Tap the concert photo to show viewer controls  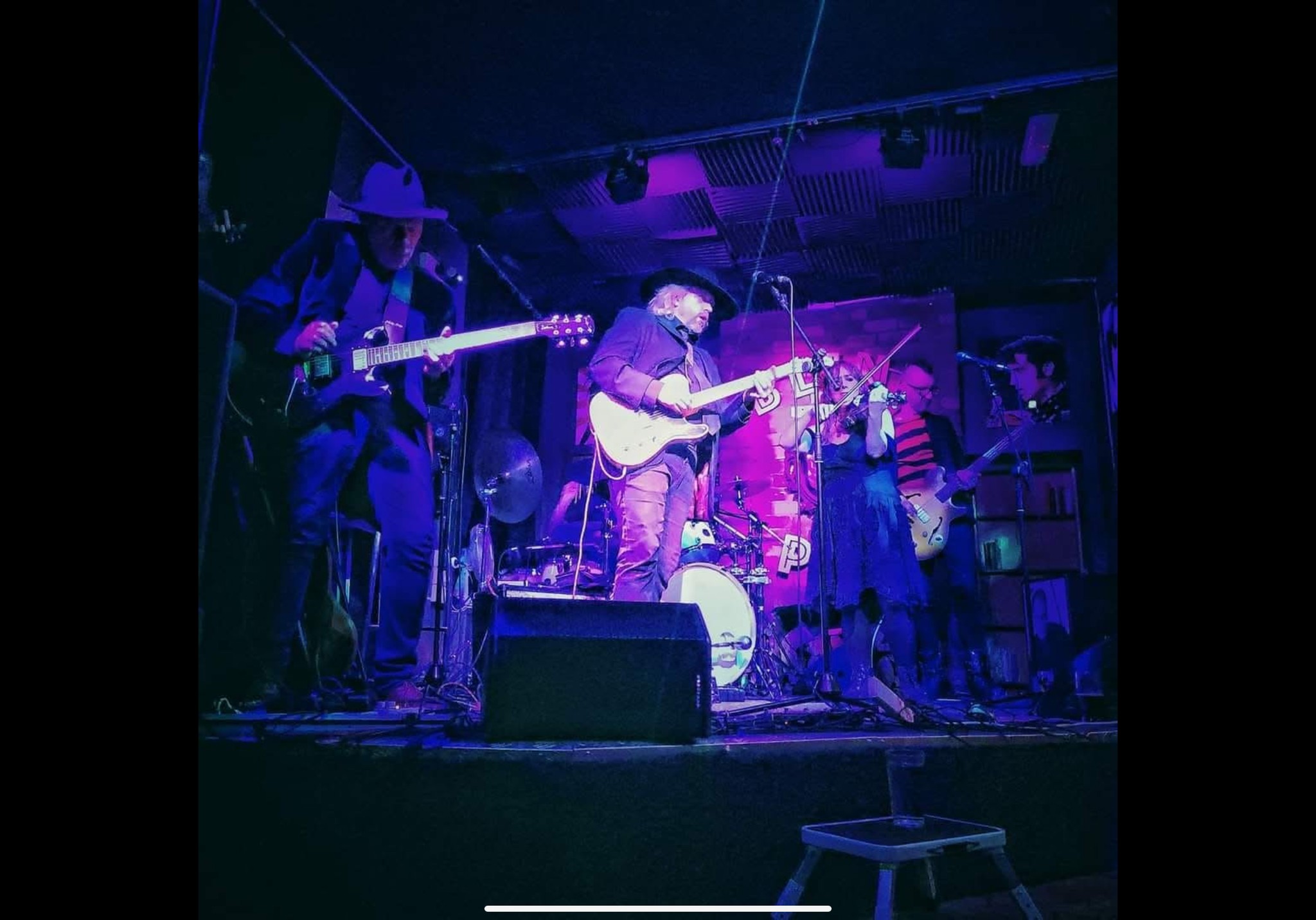[x=657, y=450]
